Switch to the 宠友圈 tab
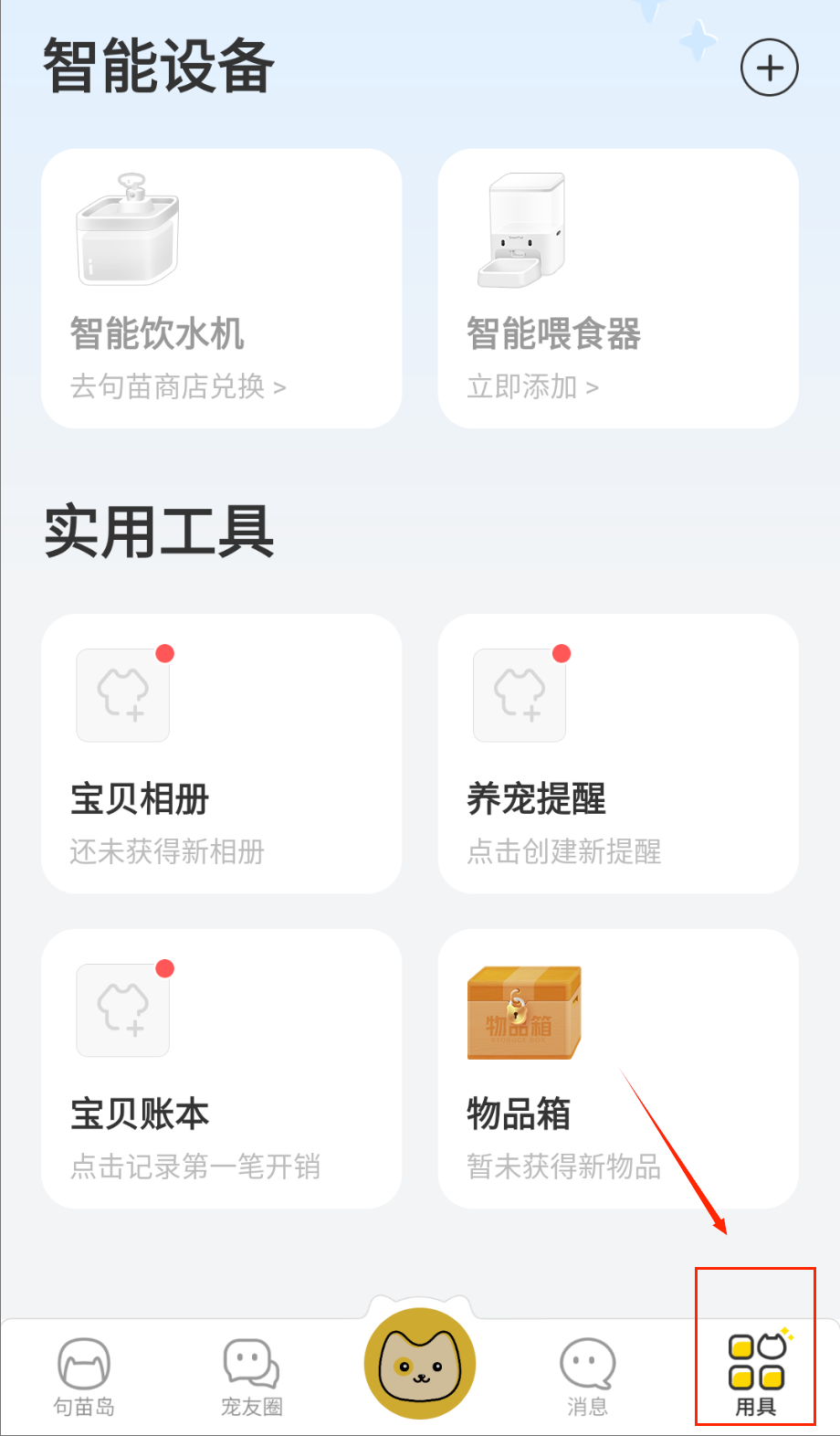840x1436 pixels. pos(252,1377)
